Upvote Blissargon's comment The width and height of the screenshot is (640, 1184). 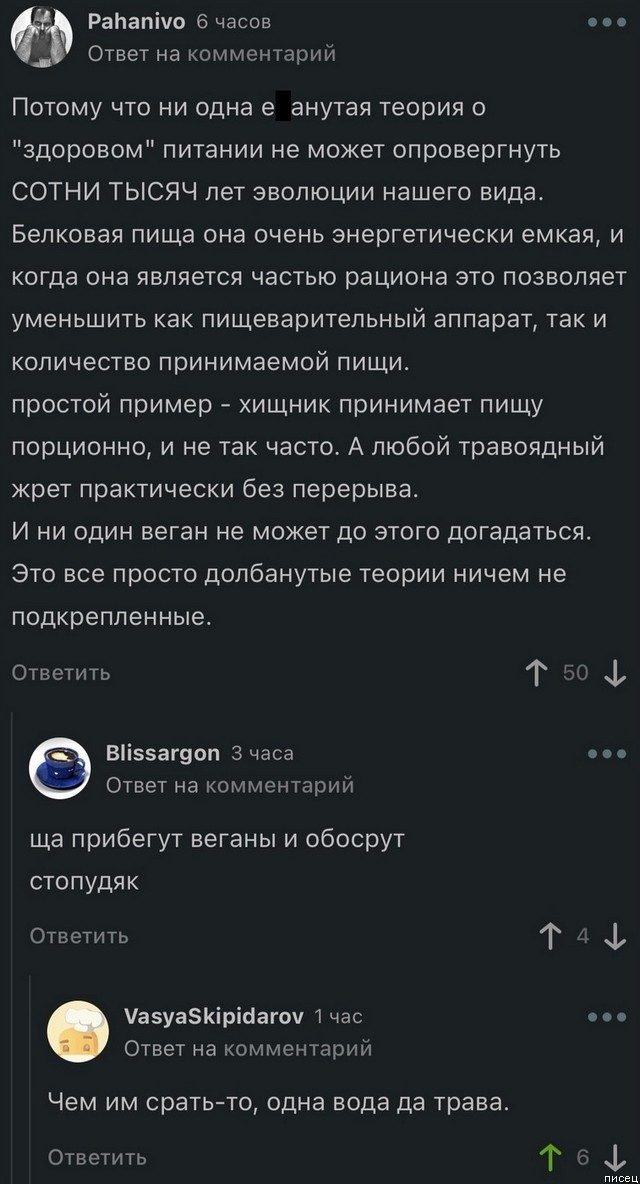(551, 936)
